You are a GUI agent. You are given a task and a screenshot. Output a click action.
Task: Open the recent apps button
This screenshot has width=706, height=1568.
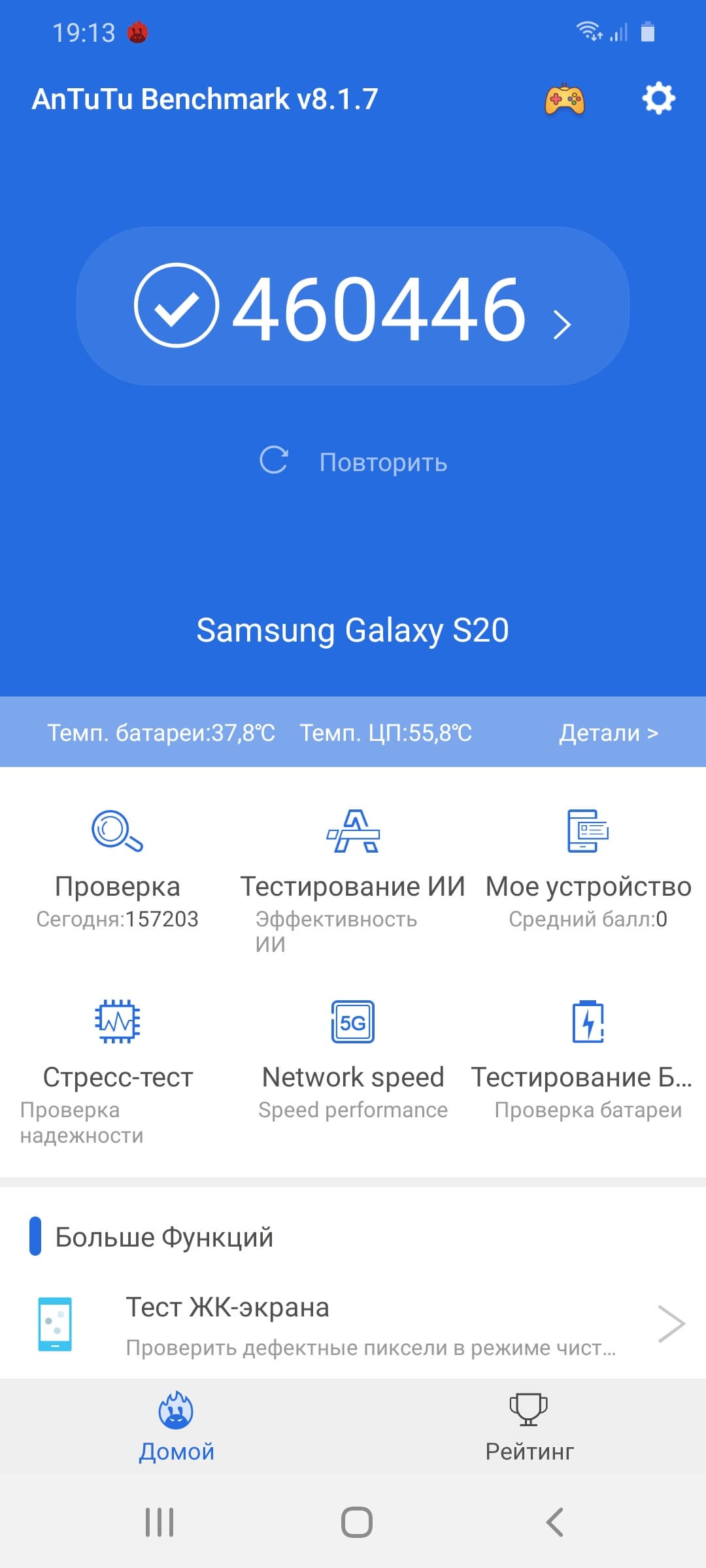coord(160,1522)
